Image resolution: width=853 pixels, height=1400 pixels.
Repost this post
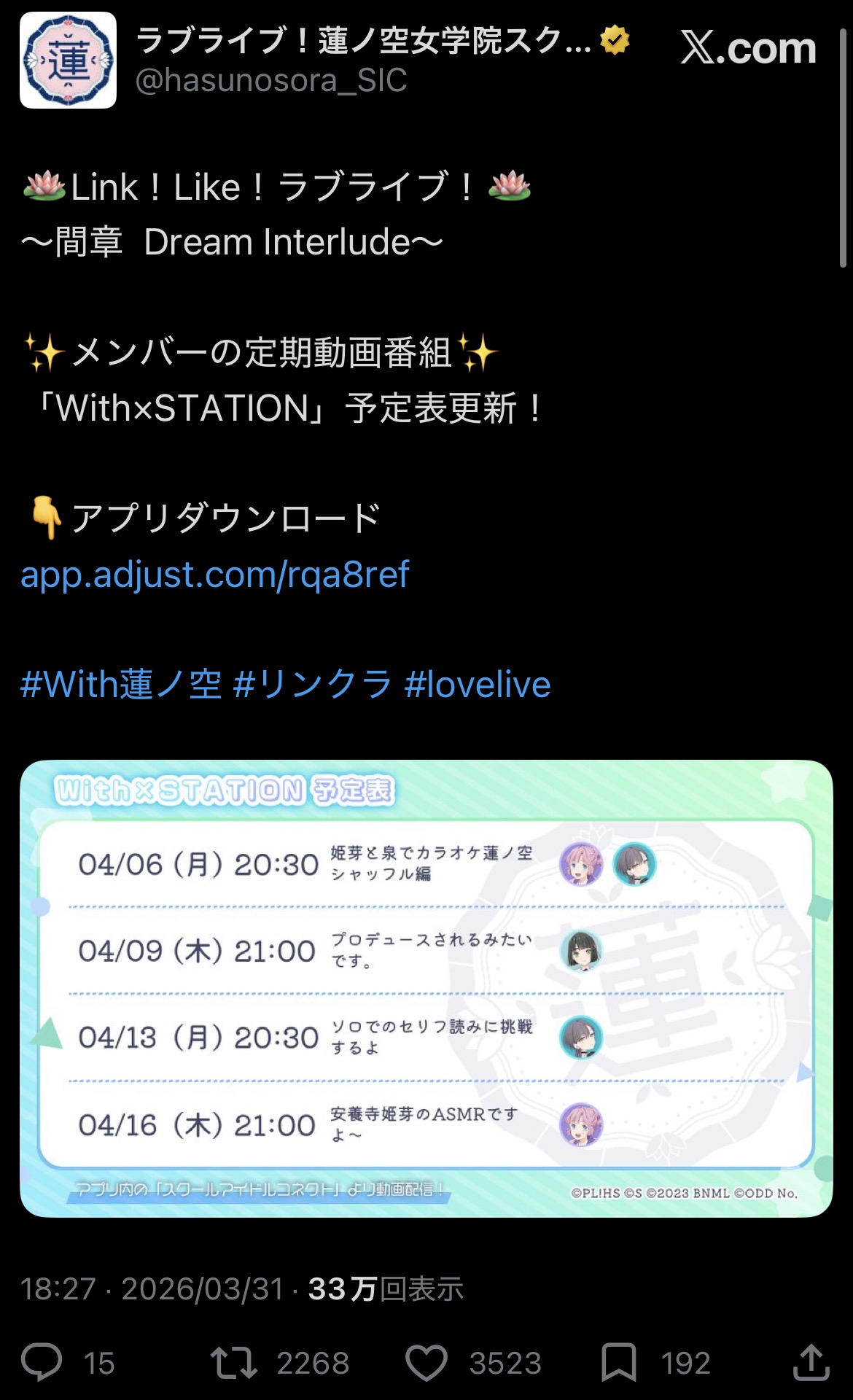tap(234, 1362)
